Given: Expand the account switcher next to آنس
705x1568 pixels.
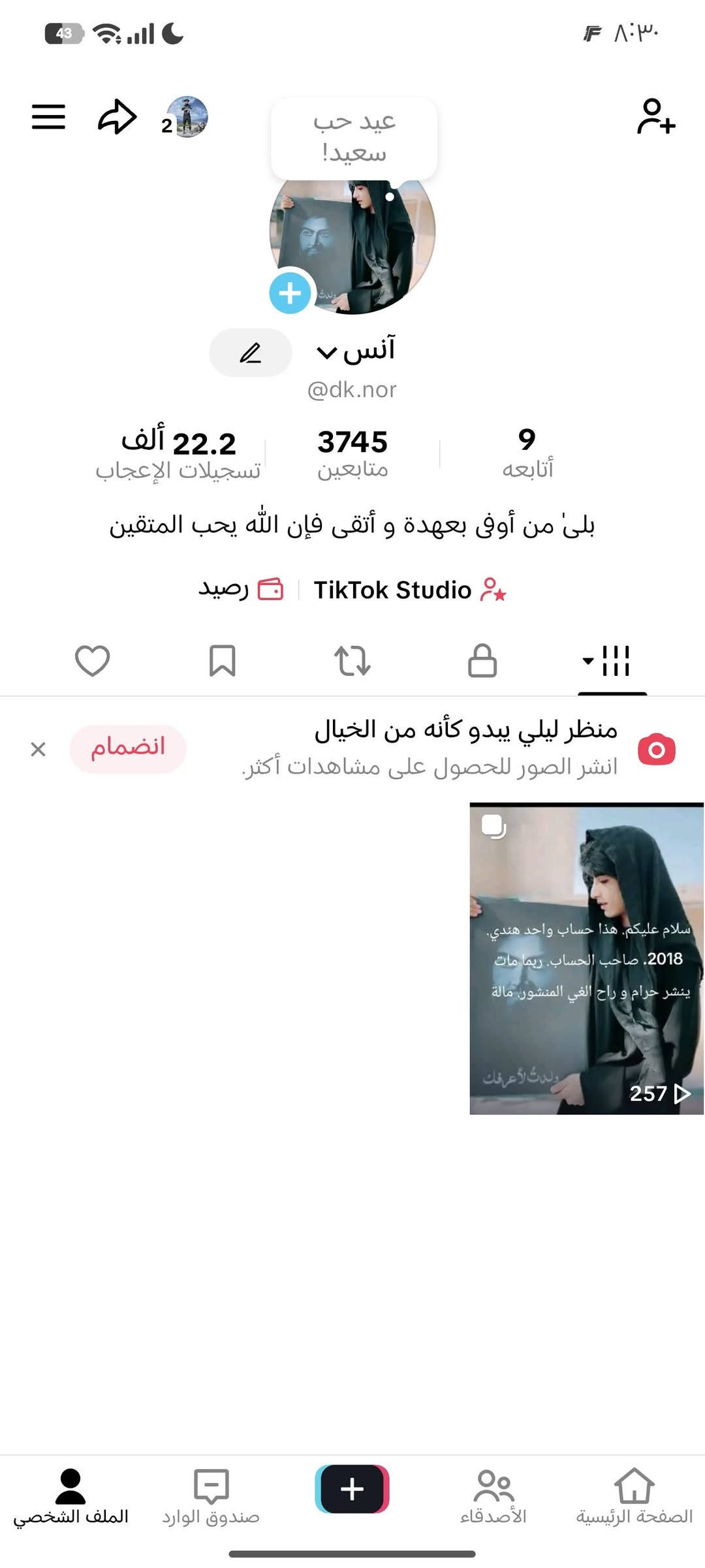Looking at the screenshot, I should (327, 353).
